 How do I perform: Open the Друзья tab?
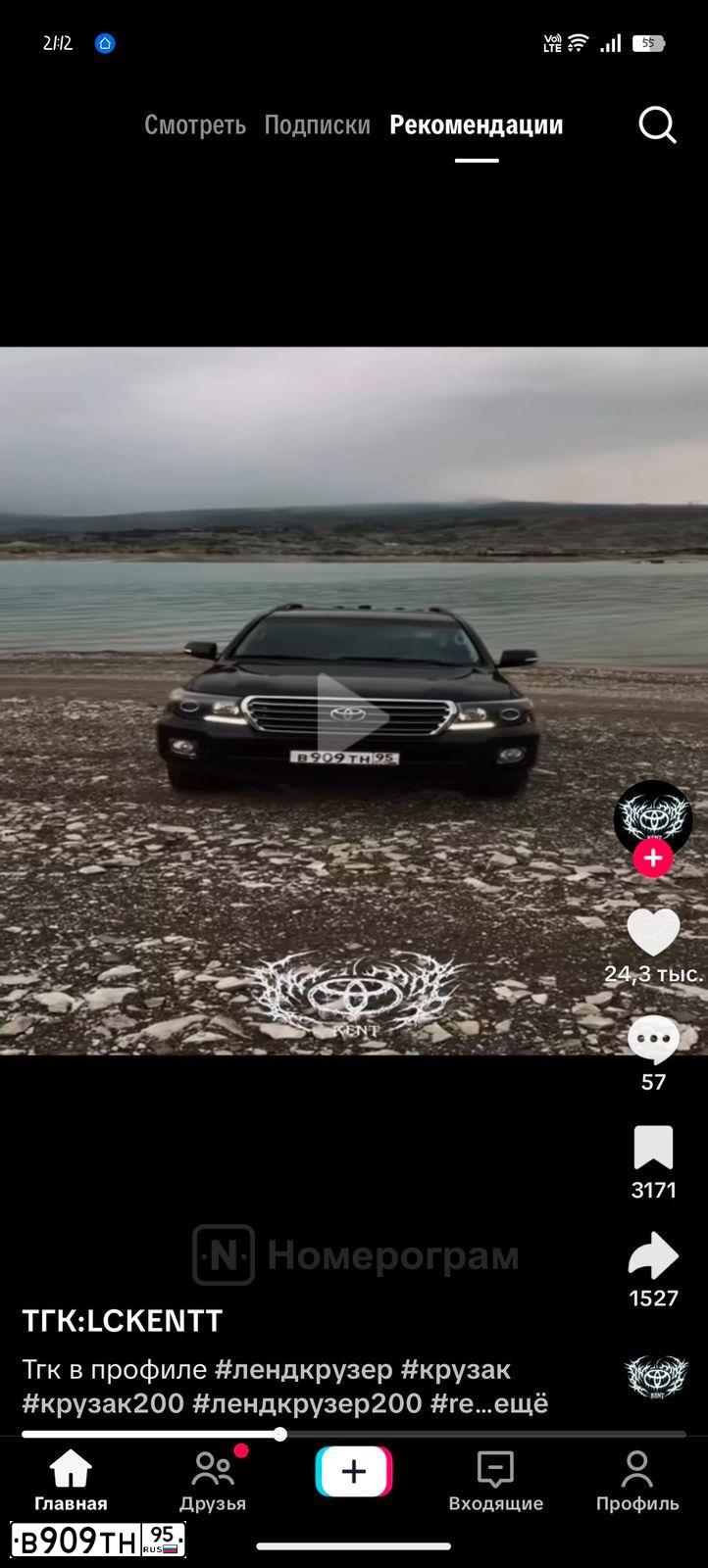(x=213, y=1481)
